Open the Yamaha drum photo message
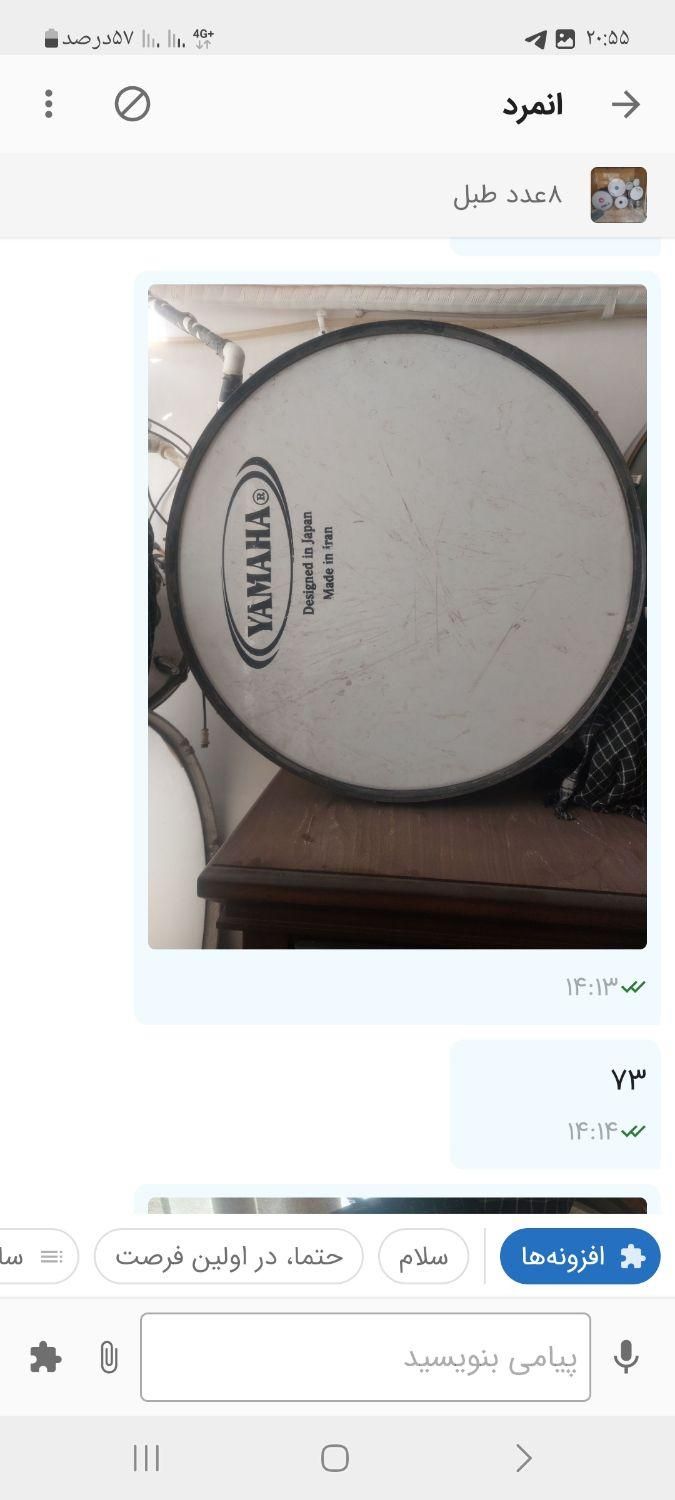This screenshot has width=675, height=1500. point(397,616)
